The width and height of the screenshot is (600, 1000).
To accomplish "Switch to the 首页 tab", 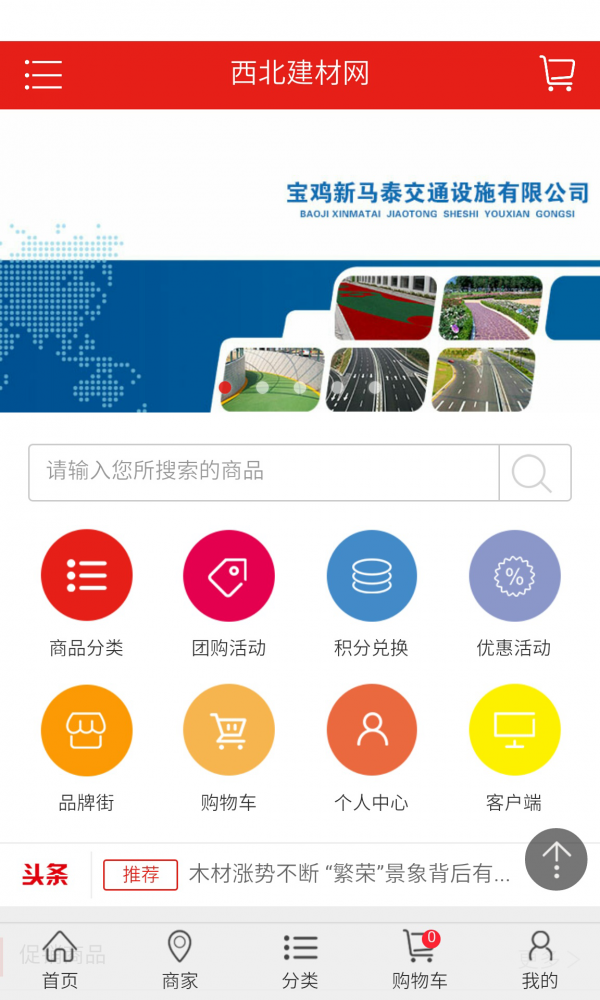I will tap(60, 960).
